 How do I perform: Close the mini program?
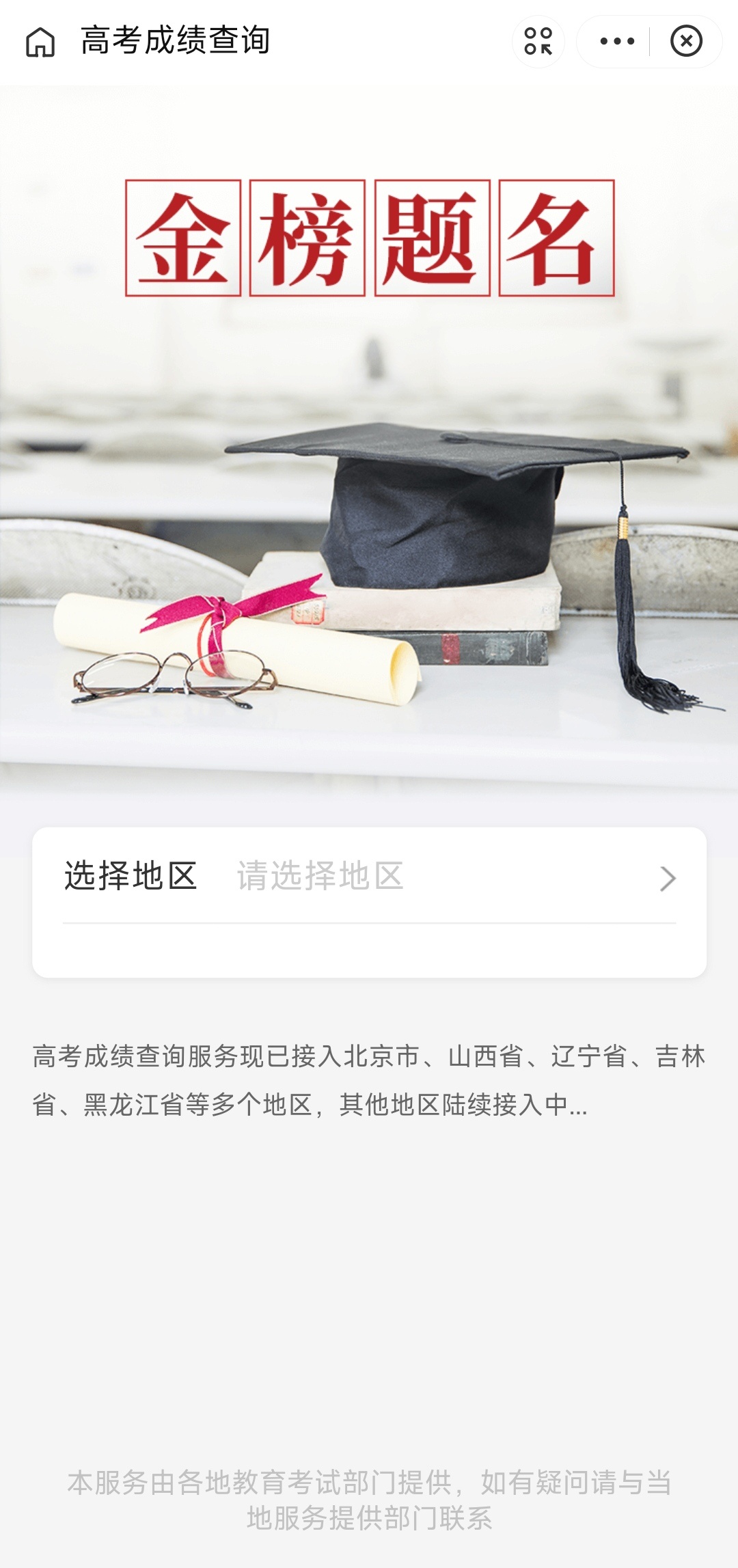pos(686,42)
